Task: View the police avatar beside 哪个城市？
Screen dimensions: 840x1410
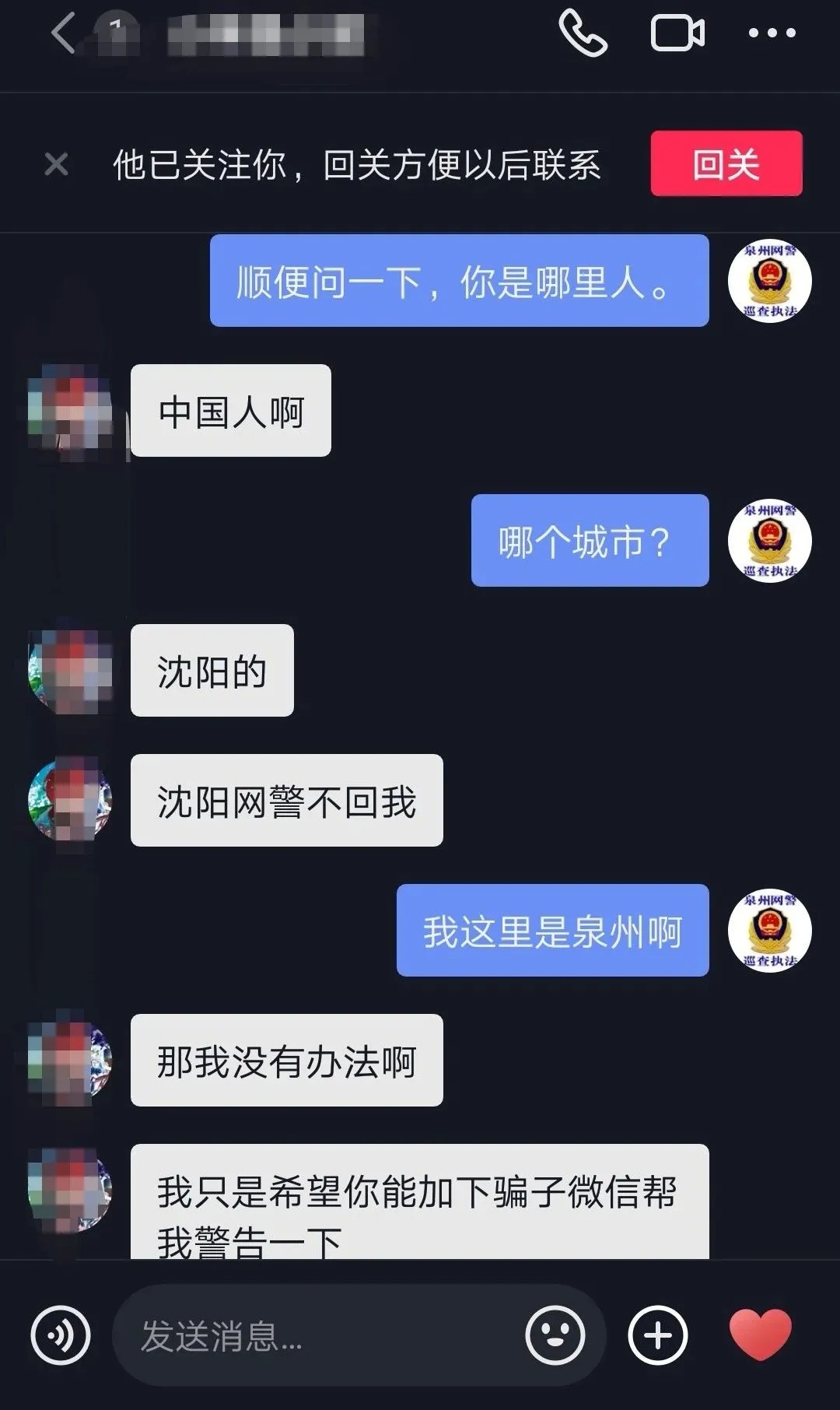Action: (769, 541)
